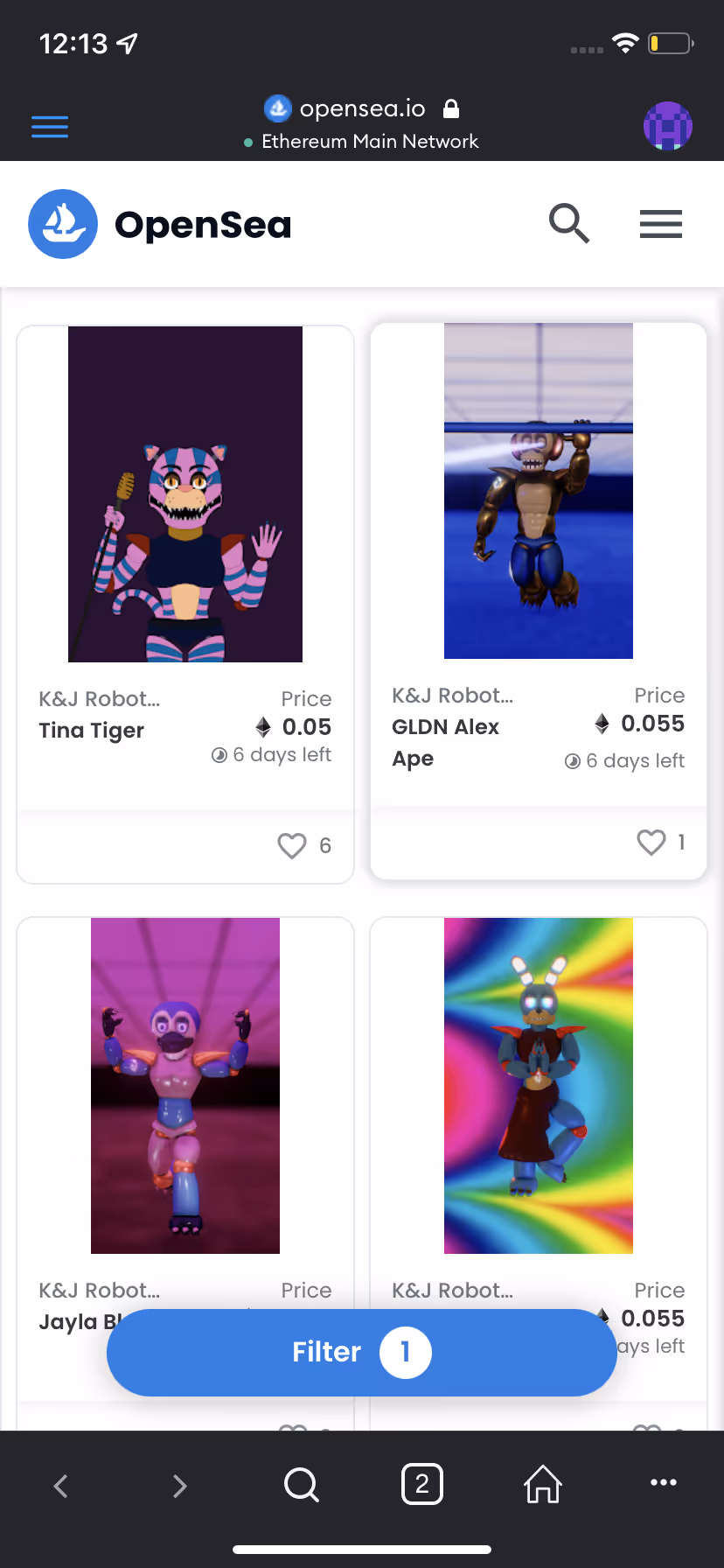This screenshot has width=724, height=1568.
Task: Tap the opensea.io address bar
Action: coord(362,109)
